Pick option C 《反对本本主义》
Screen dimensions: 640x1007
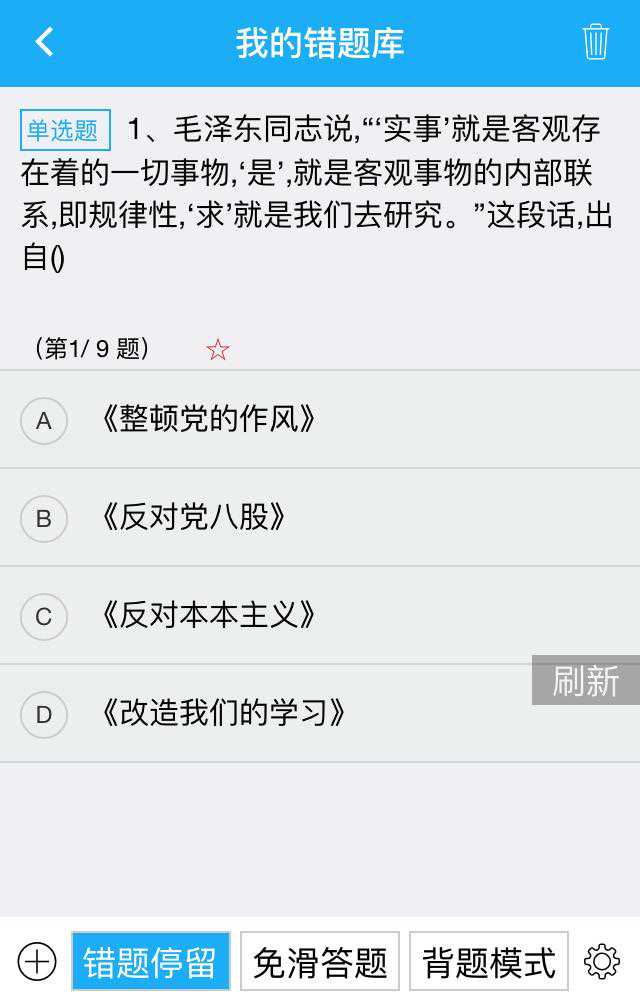tap(208, 615)
